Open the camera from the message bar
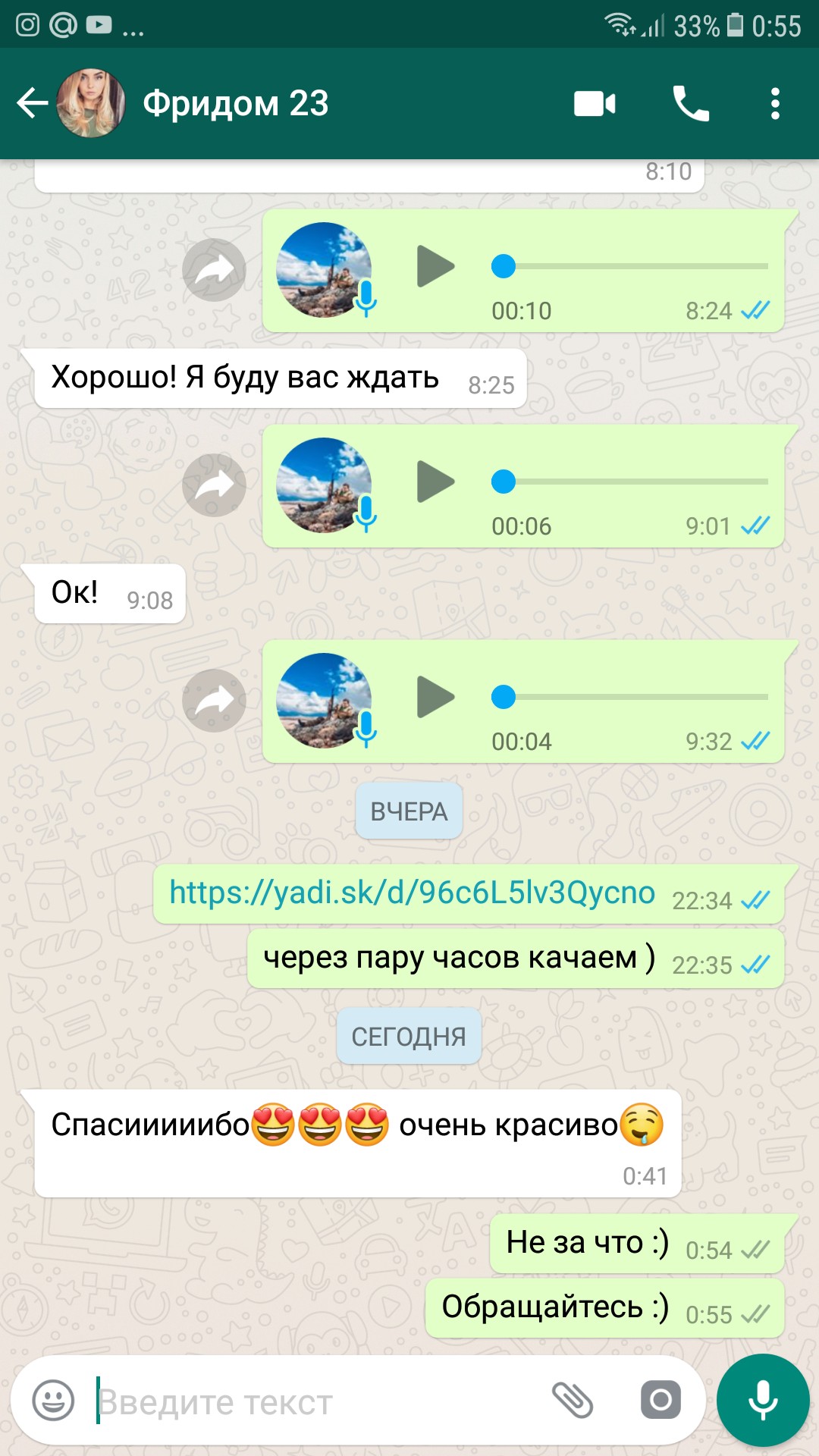The height and width of the screenshot is (1456, 819). pyautogui.click(x=661, y=1400)
